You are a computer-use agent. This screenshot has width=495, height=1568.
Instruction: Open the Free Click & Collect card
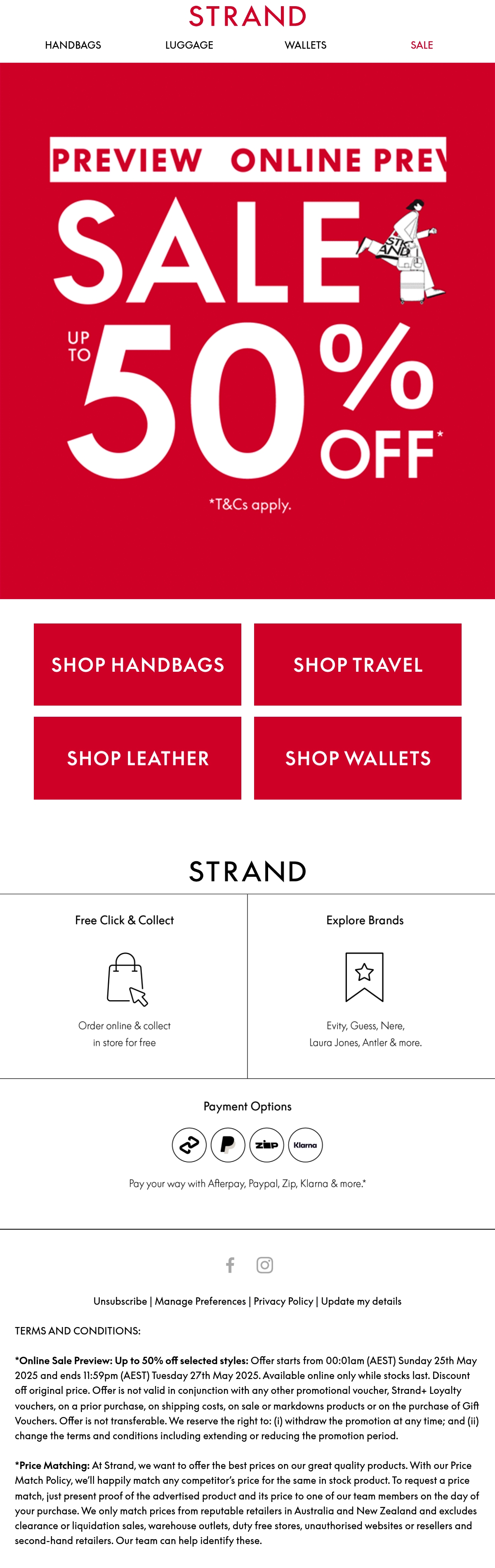pos(124,986)
